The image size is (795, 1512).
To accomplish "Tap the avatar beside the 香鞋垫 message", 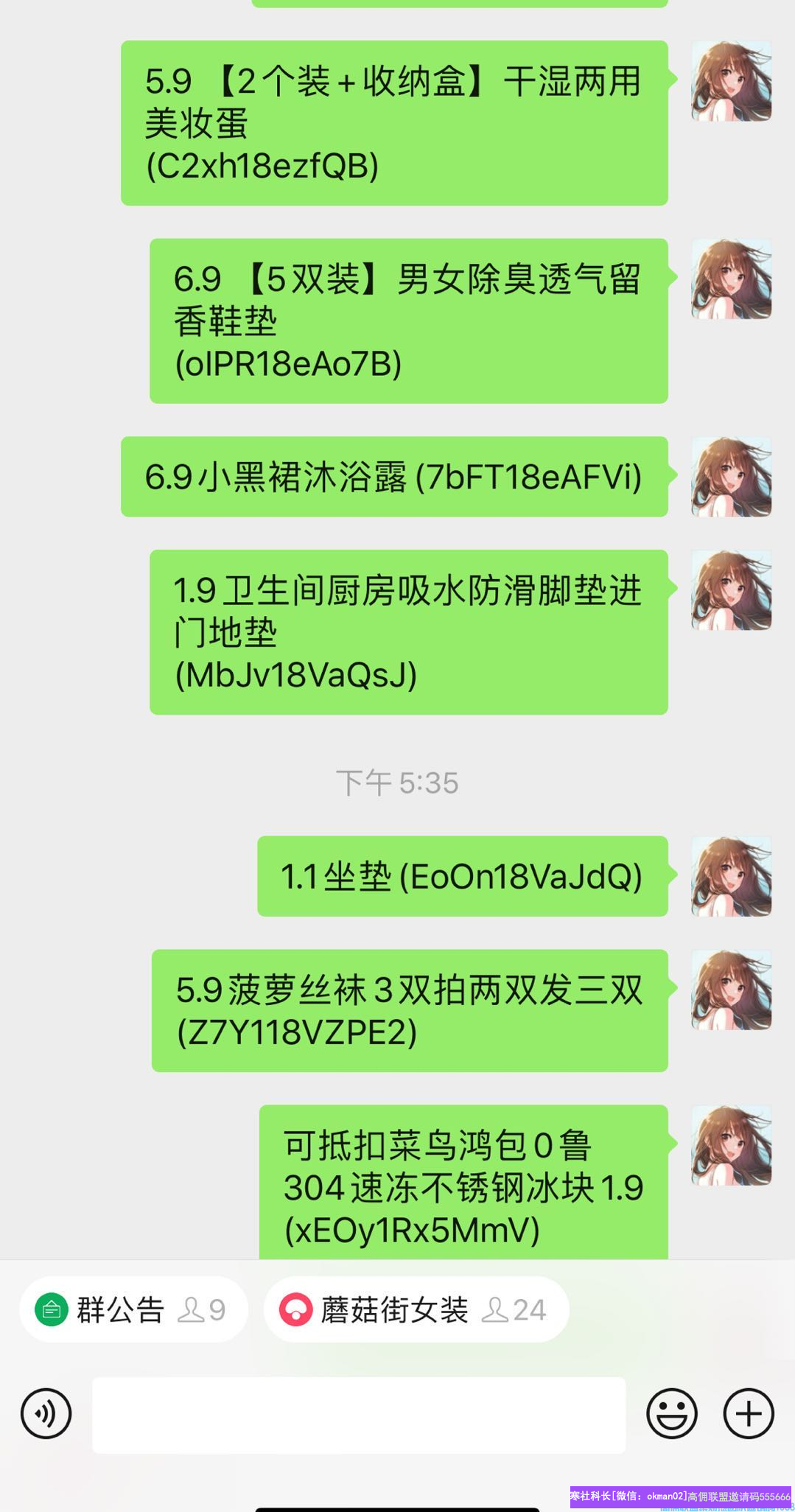I will 732,279.
